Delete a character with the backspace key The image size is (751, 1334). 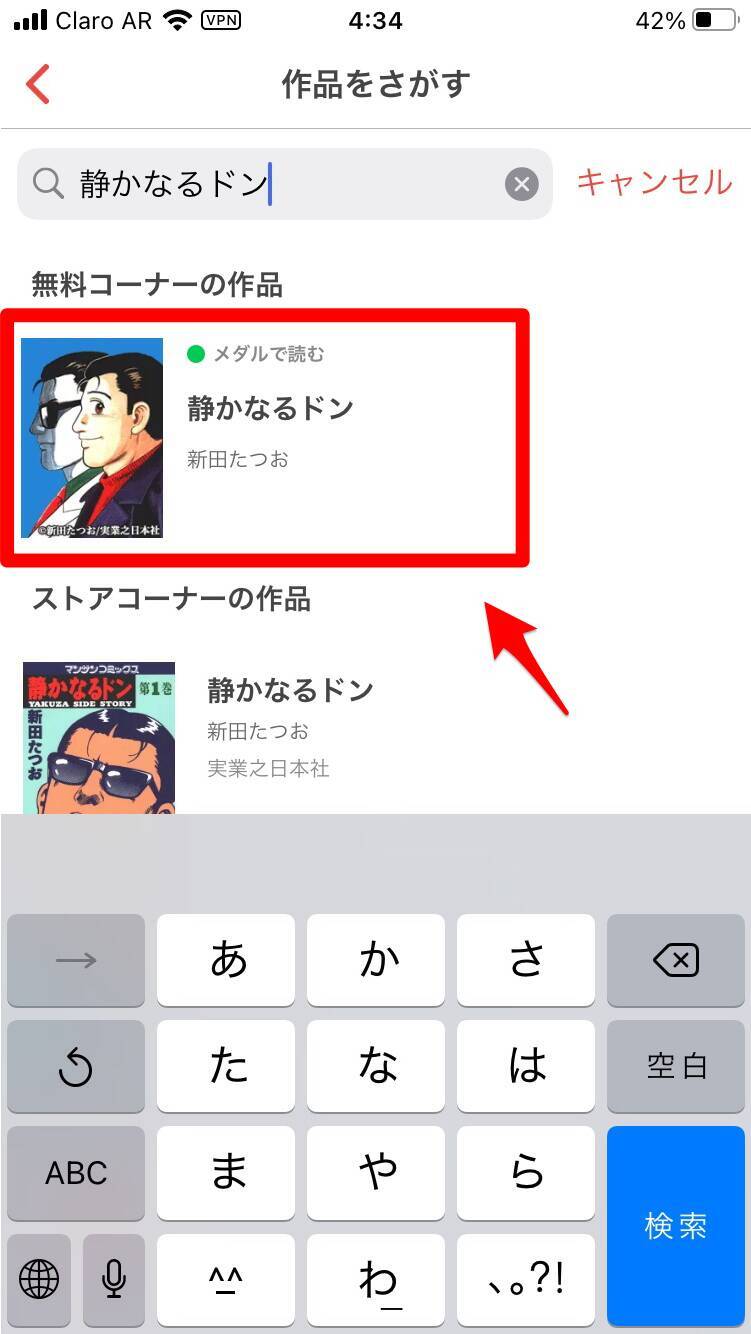(675, 961)
